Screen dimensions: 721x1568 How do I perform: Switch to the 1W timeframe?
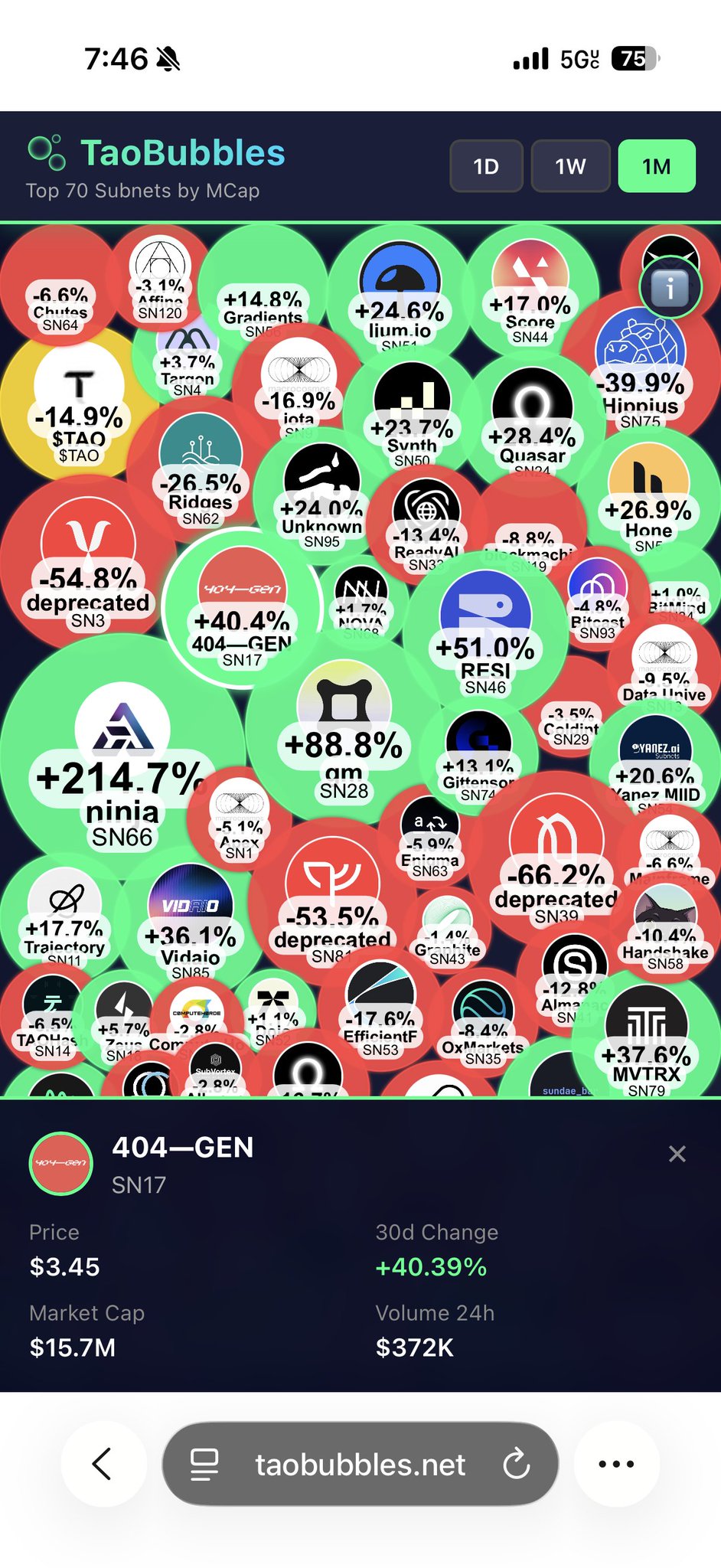(x=570, y=166)
